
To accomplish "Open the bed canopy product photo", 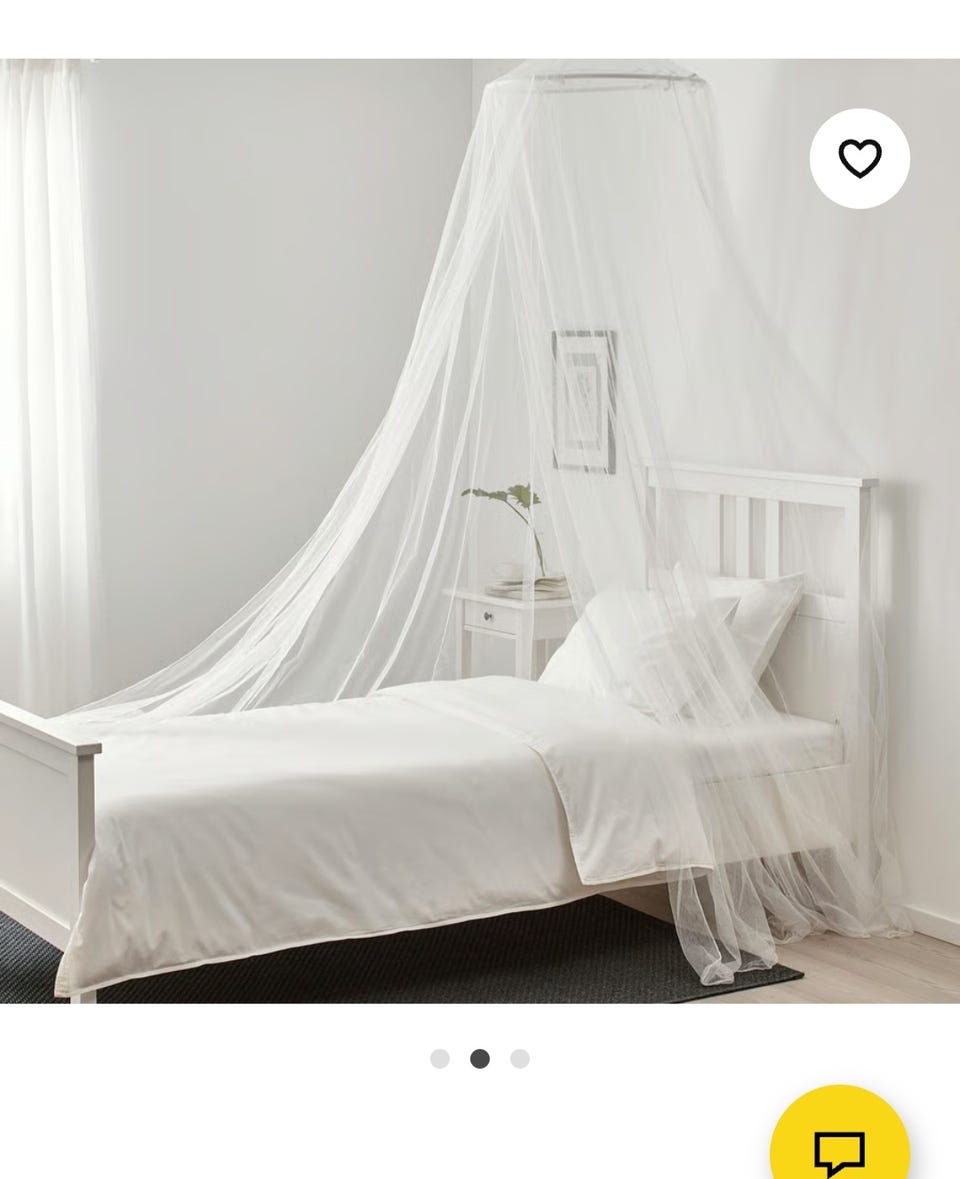I will click(x=480, y=530).
